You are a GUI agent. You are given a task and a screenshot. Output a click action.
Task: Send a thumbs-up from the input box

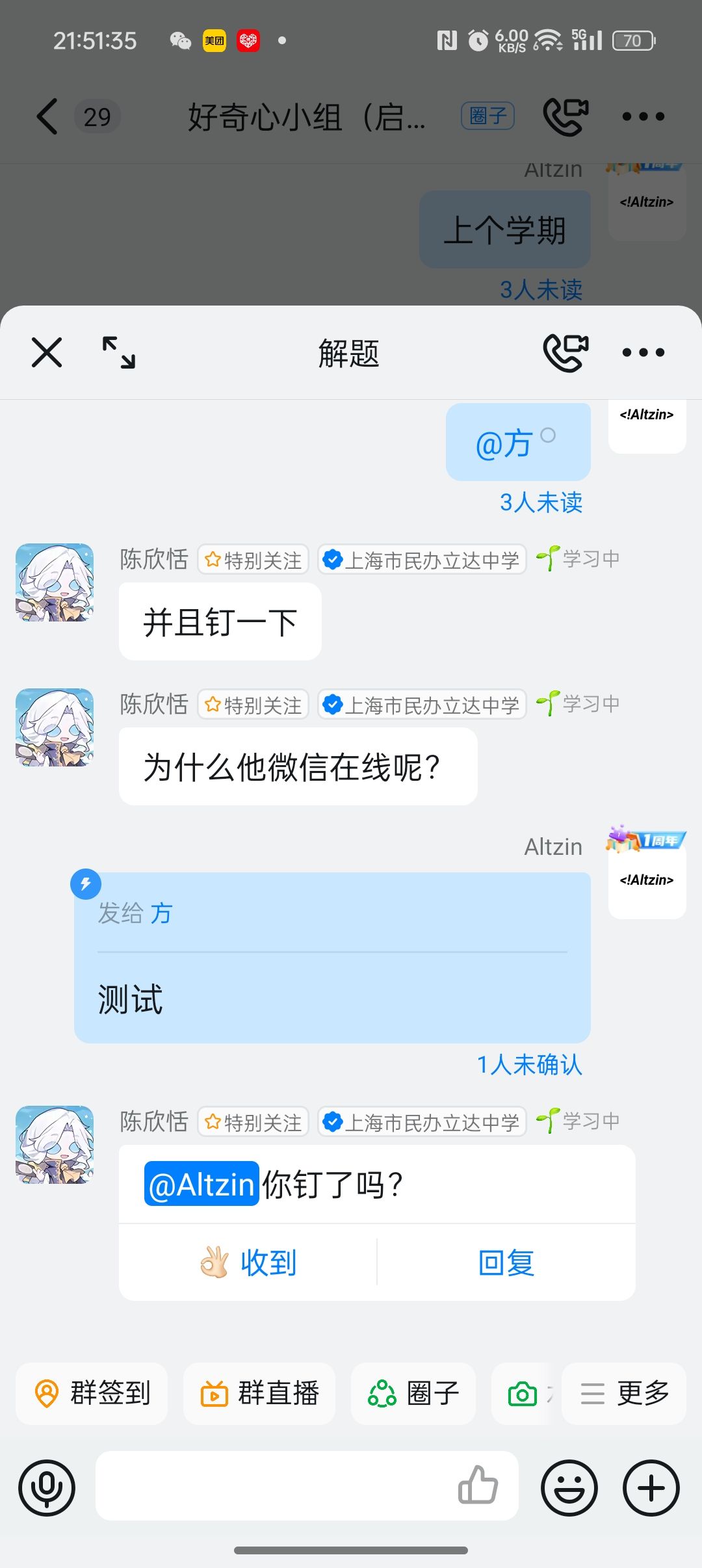pyautogui.click(x=478, y=1485)
